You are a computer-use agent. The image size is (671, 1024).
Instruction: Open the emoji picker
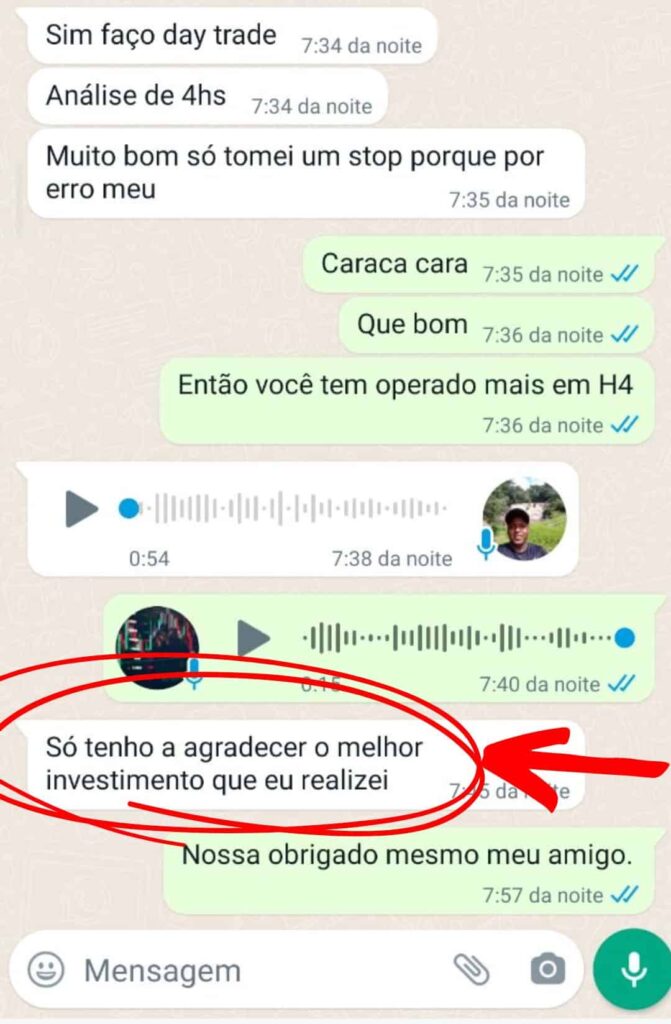point(46,969)
